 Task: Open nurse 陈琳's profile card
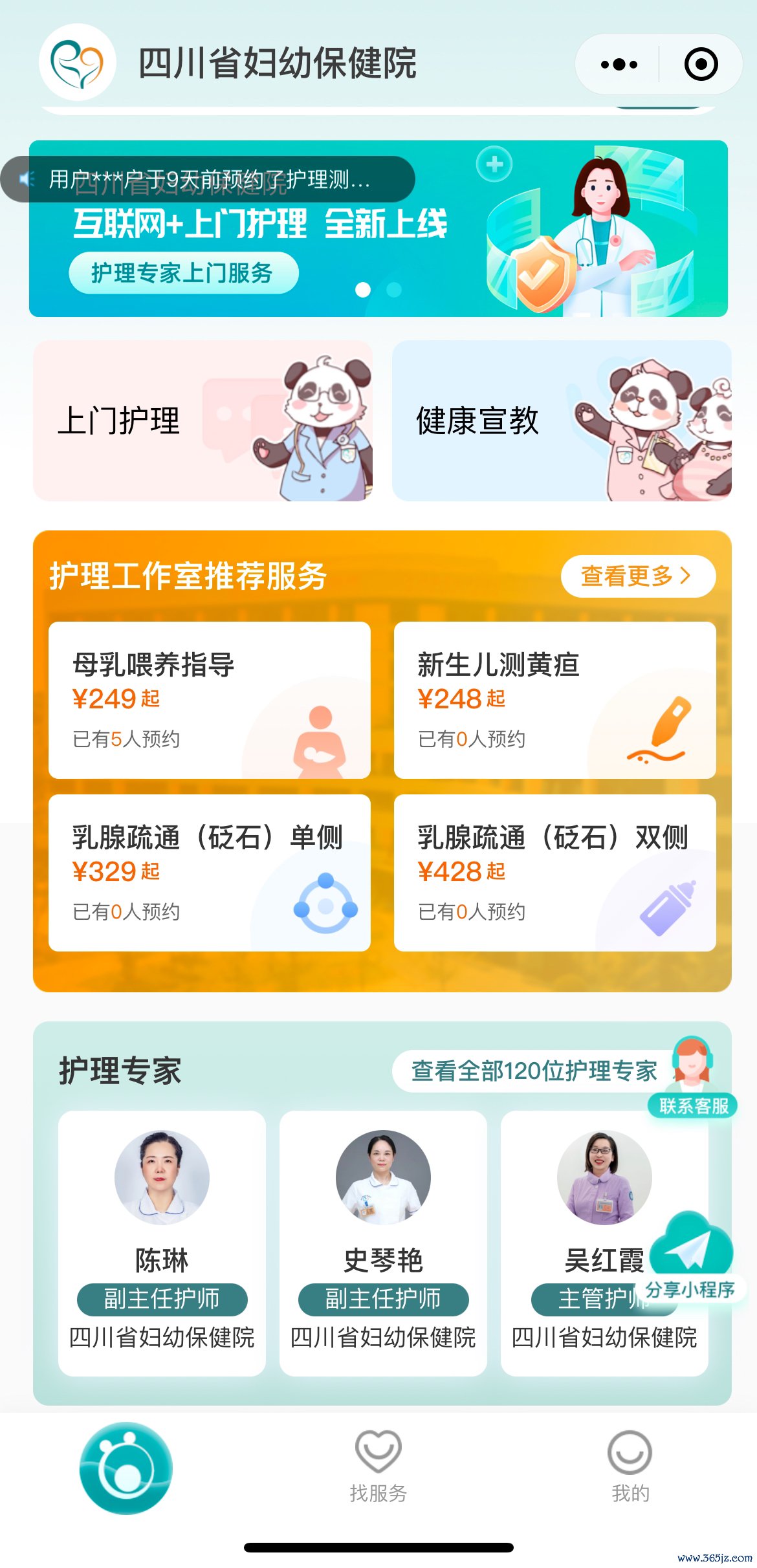pos(162,1242)
